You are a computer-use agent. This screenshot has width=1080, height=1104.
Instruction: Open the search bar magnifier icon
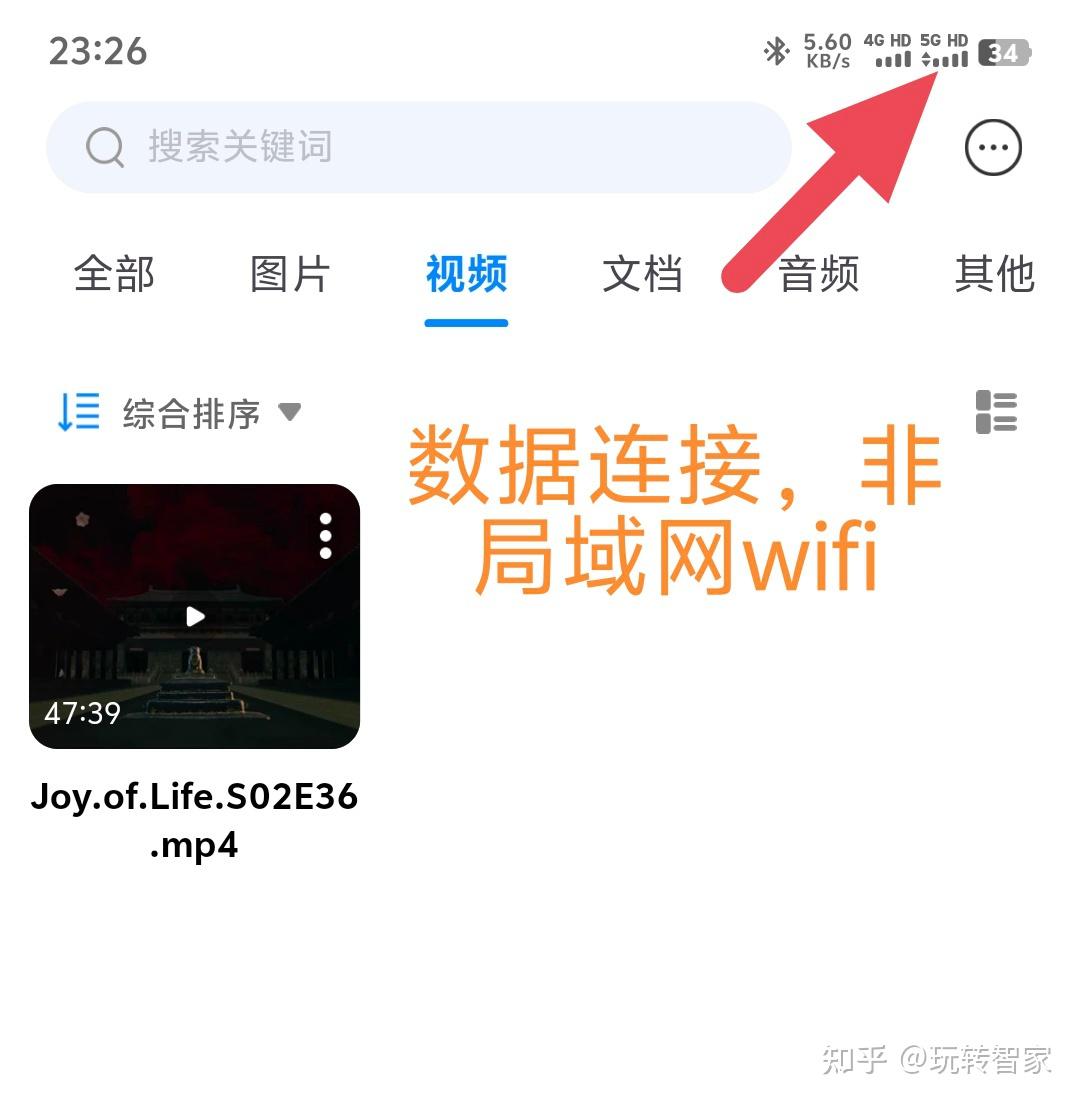[x=104, y=147]
